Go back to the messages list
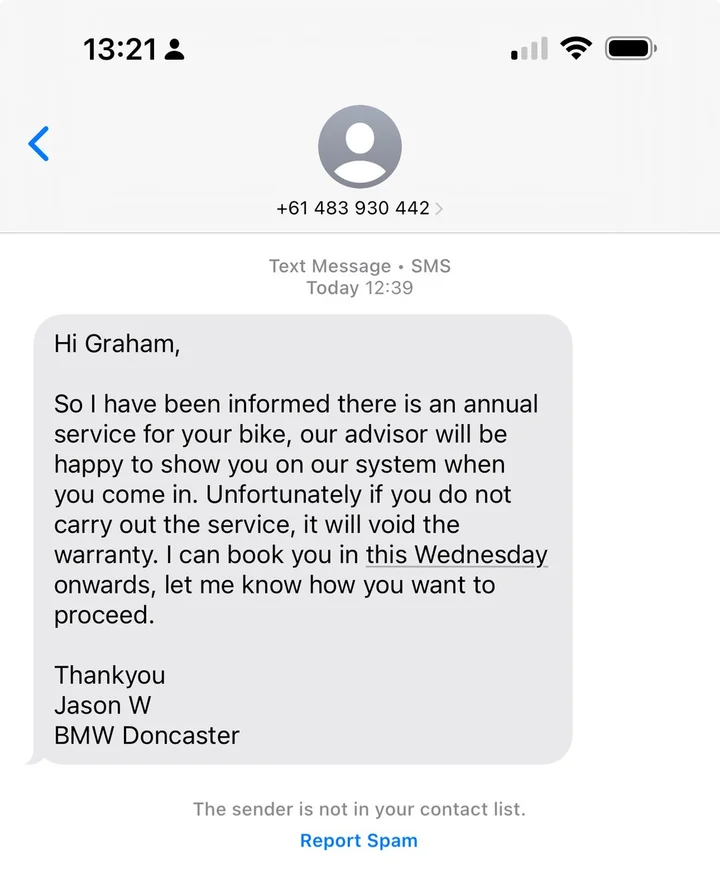Screen dimensions: 720x889 (39, 144)
